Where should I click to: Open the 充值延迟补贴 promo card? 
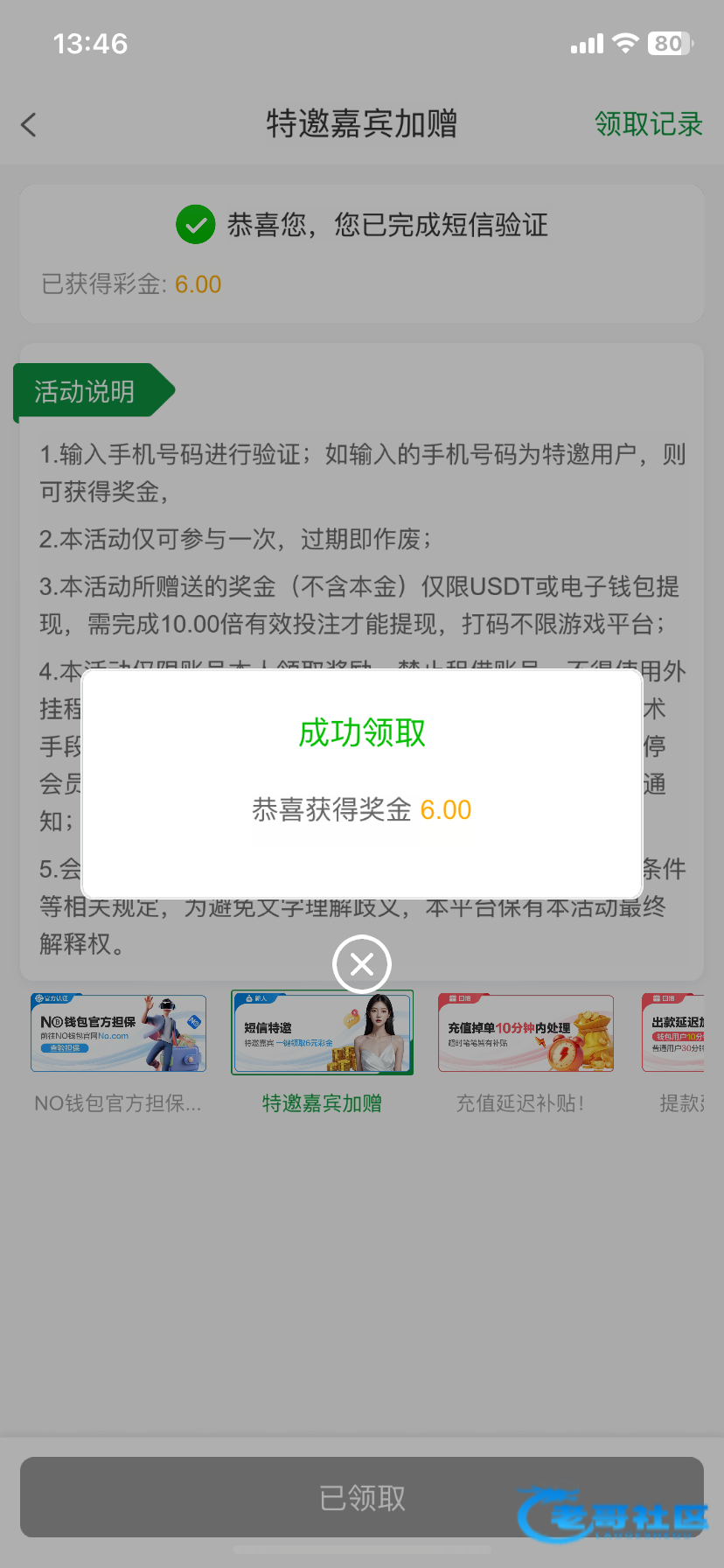(526, 1033)
